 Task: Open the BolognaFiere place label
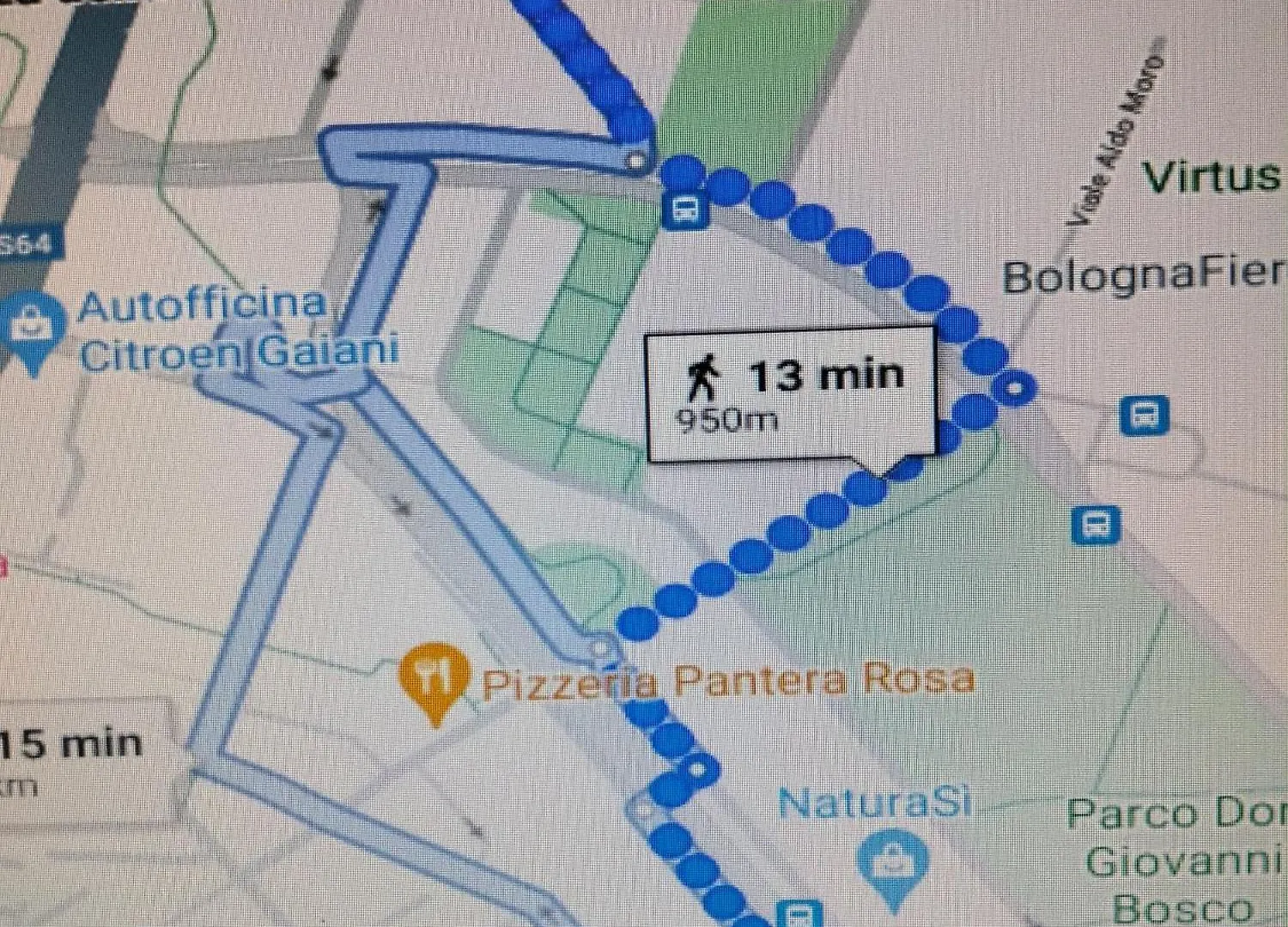(1142, 276)
